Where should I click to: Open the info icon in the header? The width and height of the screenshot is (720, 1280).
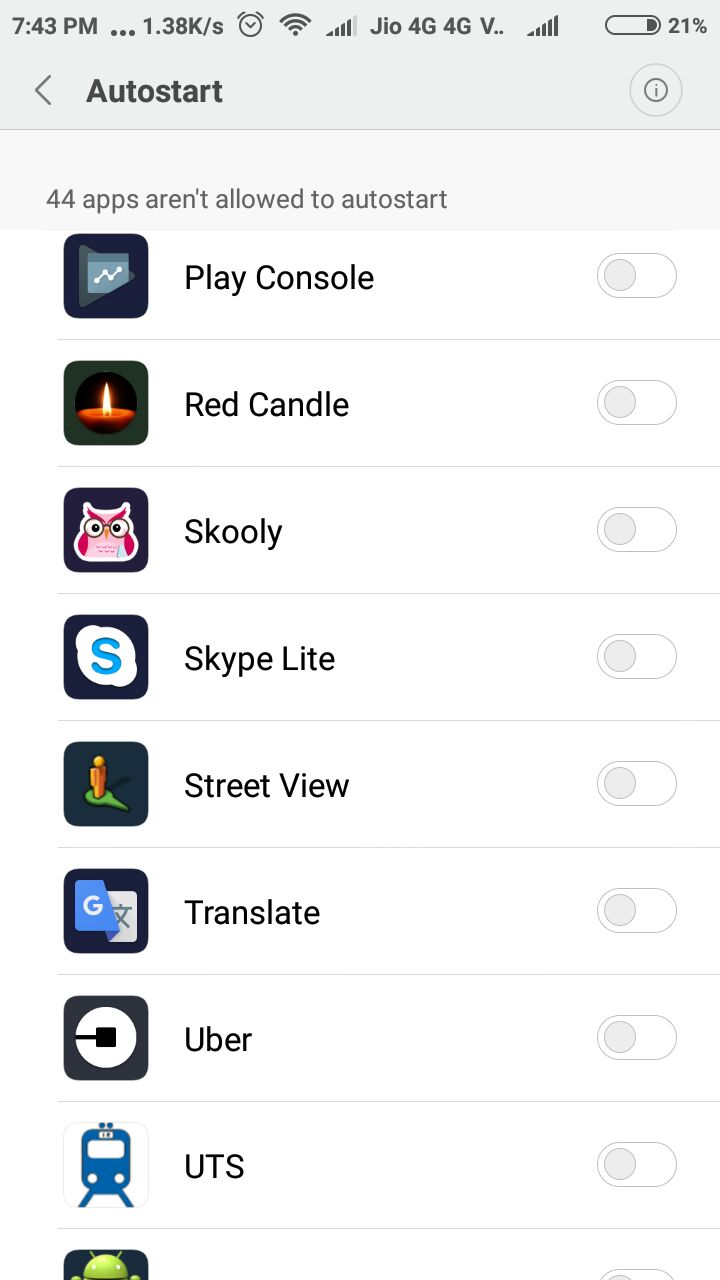[x=655, y=91]
